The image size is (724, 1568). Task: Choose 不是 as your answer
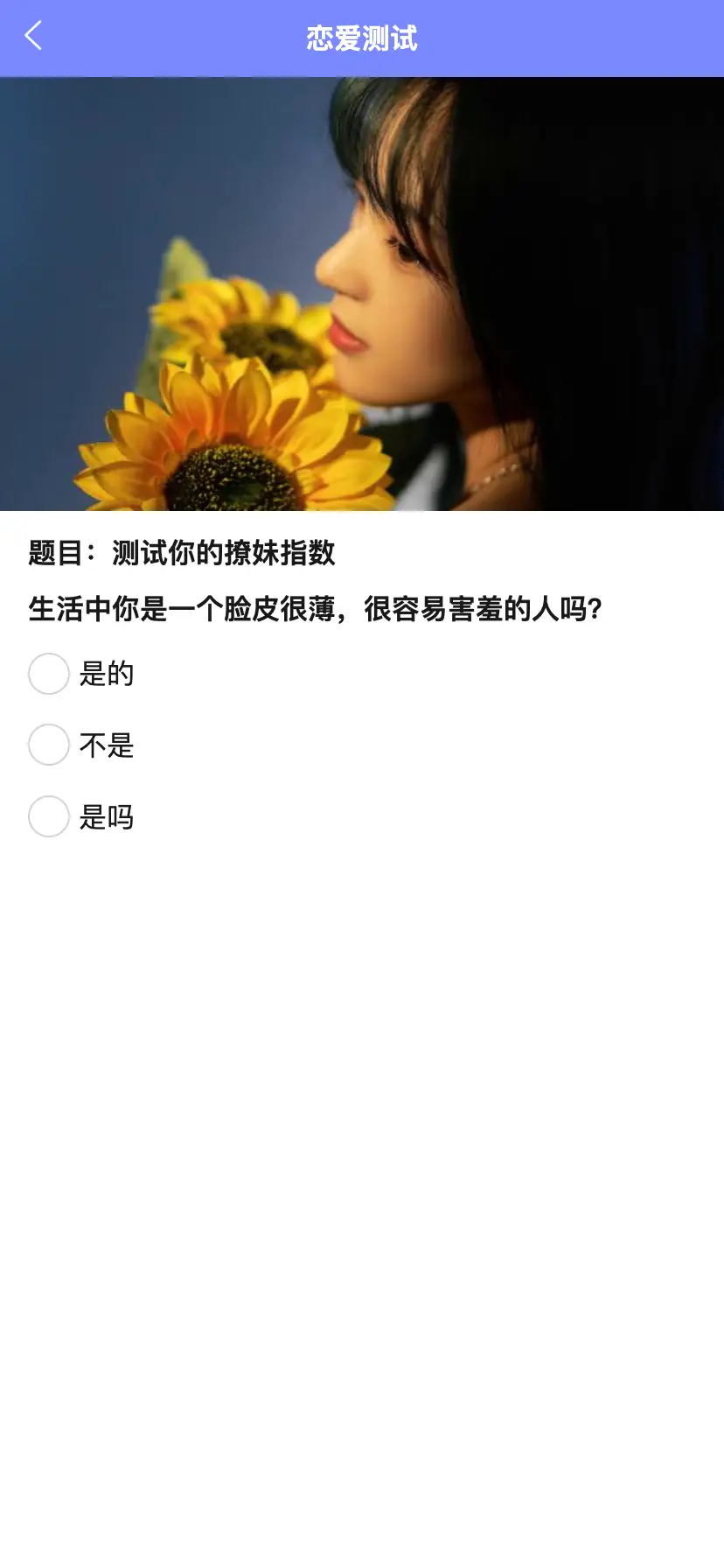pyautogui.click(x=49, y=745)
